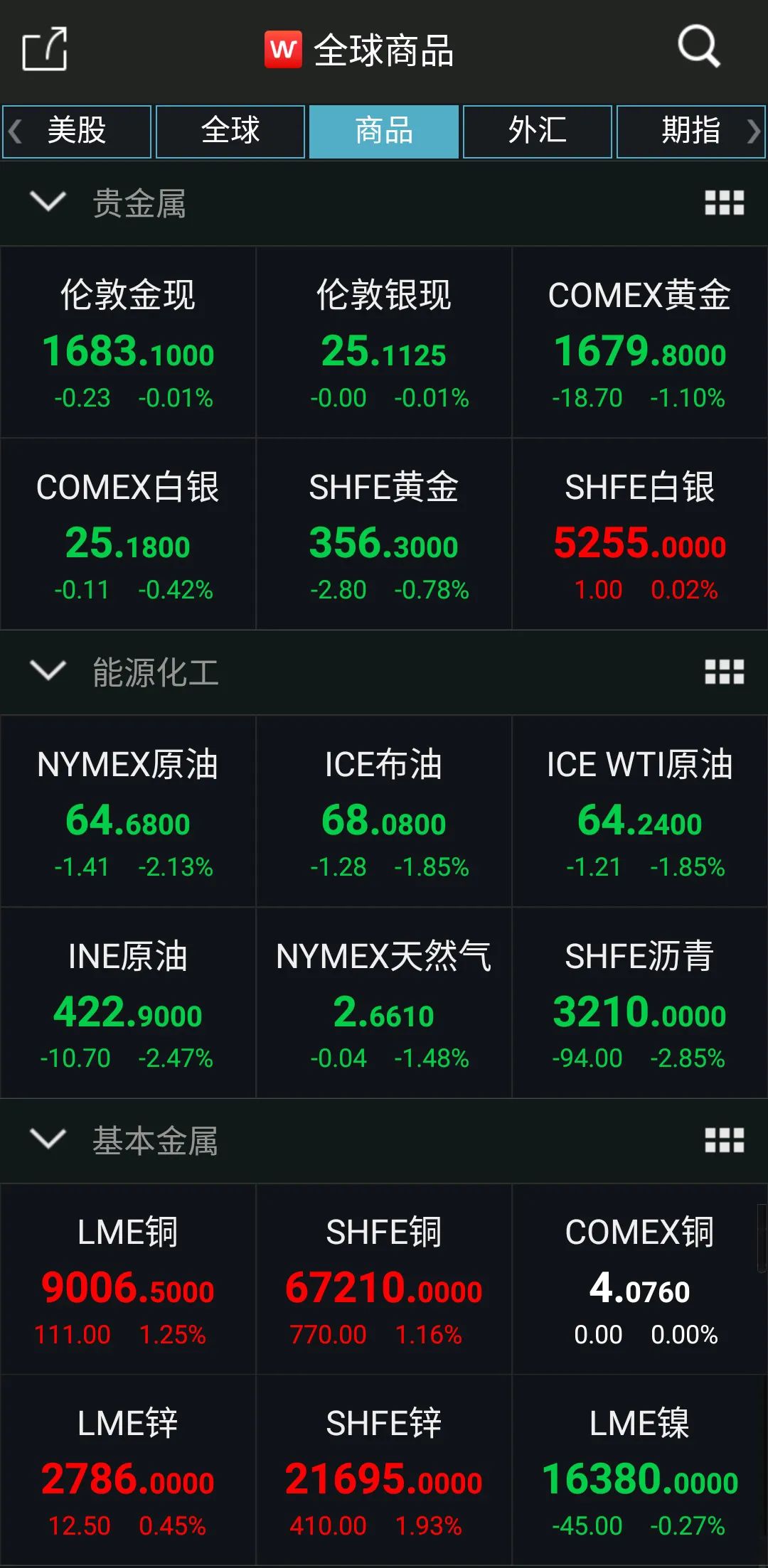
Task: Open the 全球 tab
Action: tap(230, 131)
